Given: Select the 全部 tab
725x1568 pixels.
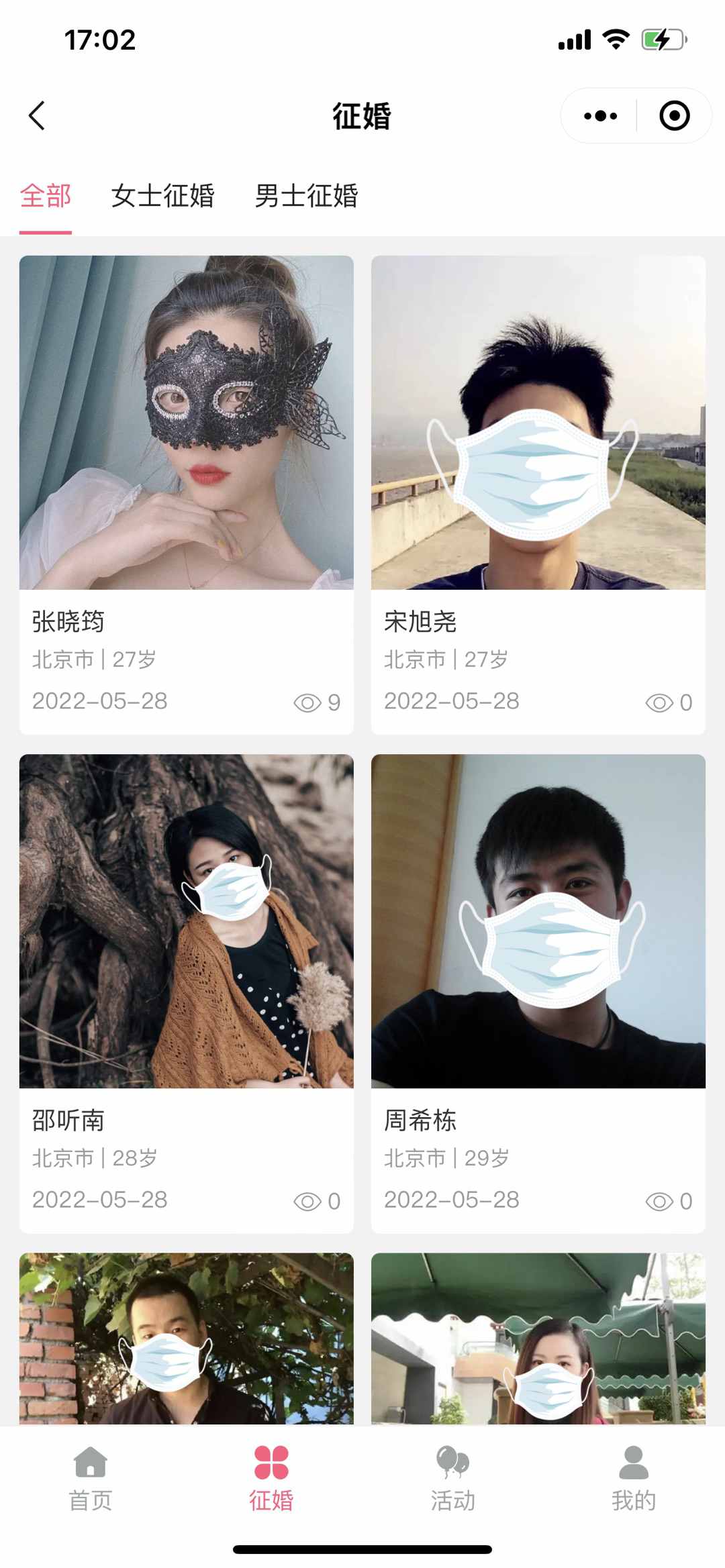Looking at the screenshot, I should (46, 197).
